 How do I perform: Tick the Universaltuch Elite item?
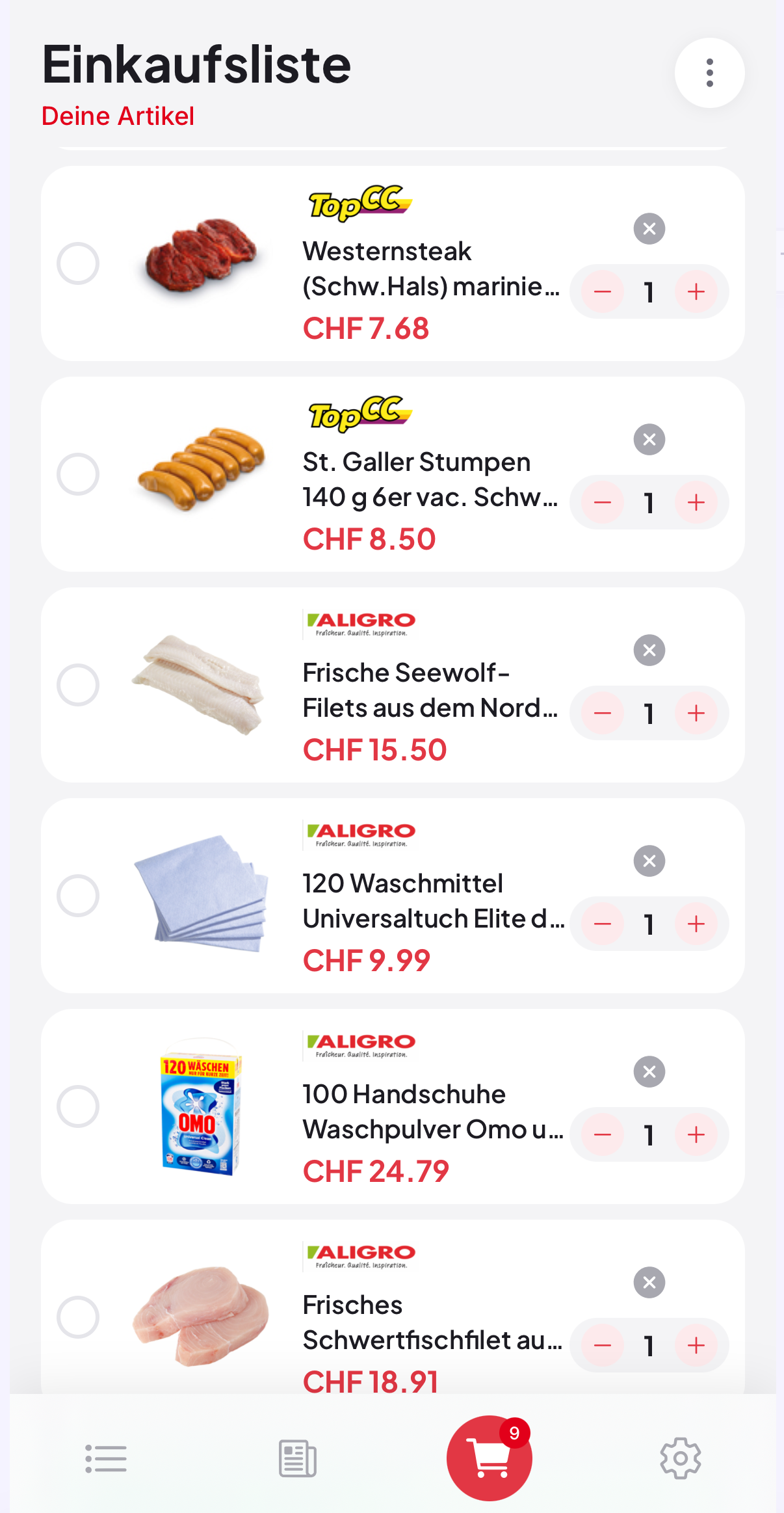click(x=78, y=896)
